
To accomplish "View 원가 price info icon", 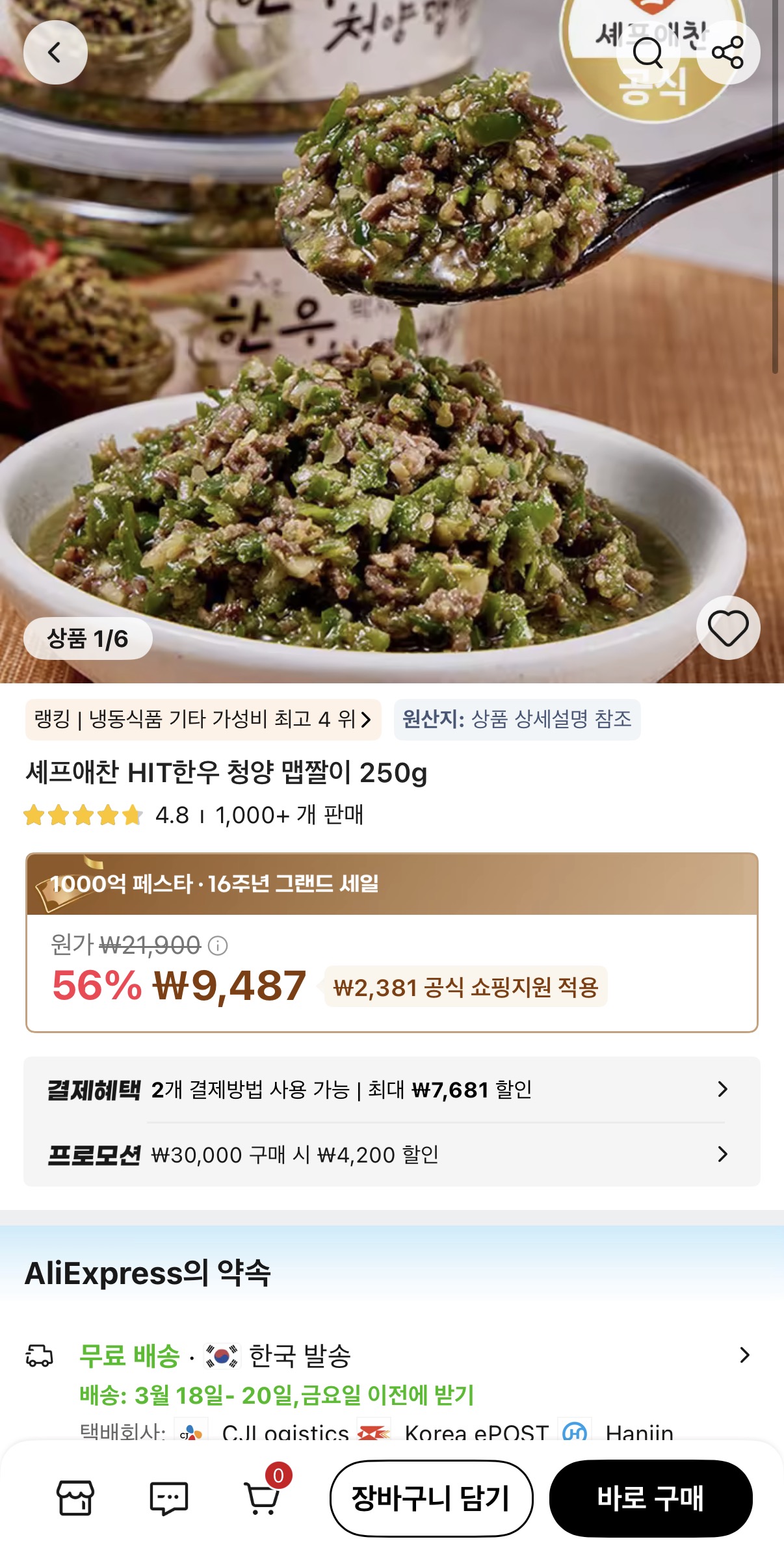I will (x=218, y=945).
